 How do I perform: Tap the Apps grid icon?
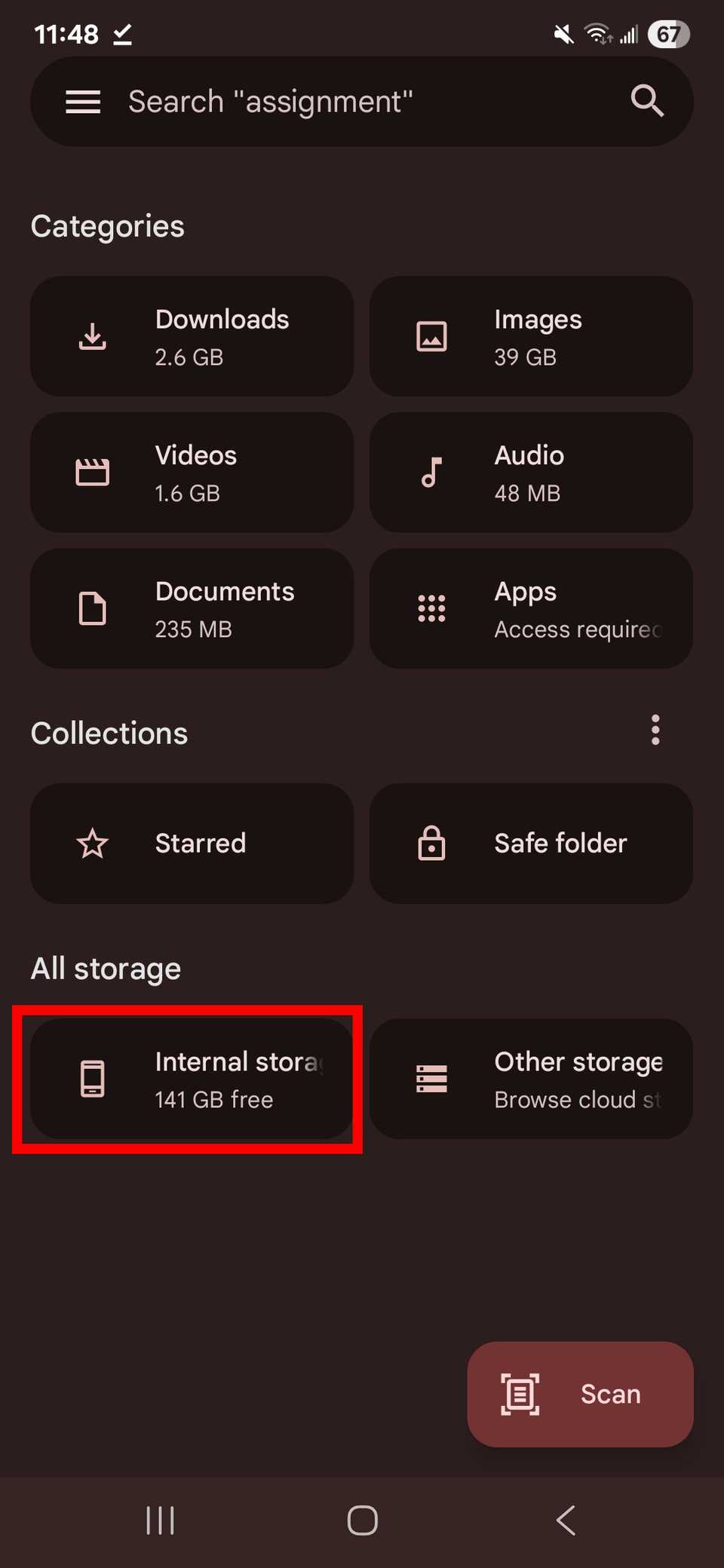click(431, 609)
